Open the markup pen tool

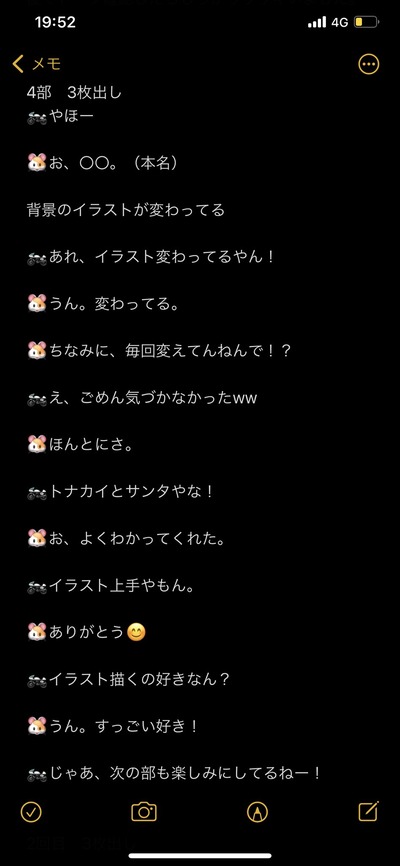[x=257, y=811]
